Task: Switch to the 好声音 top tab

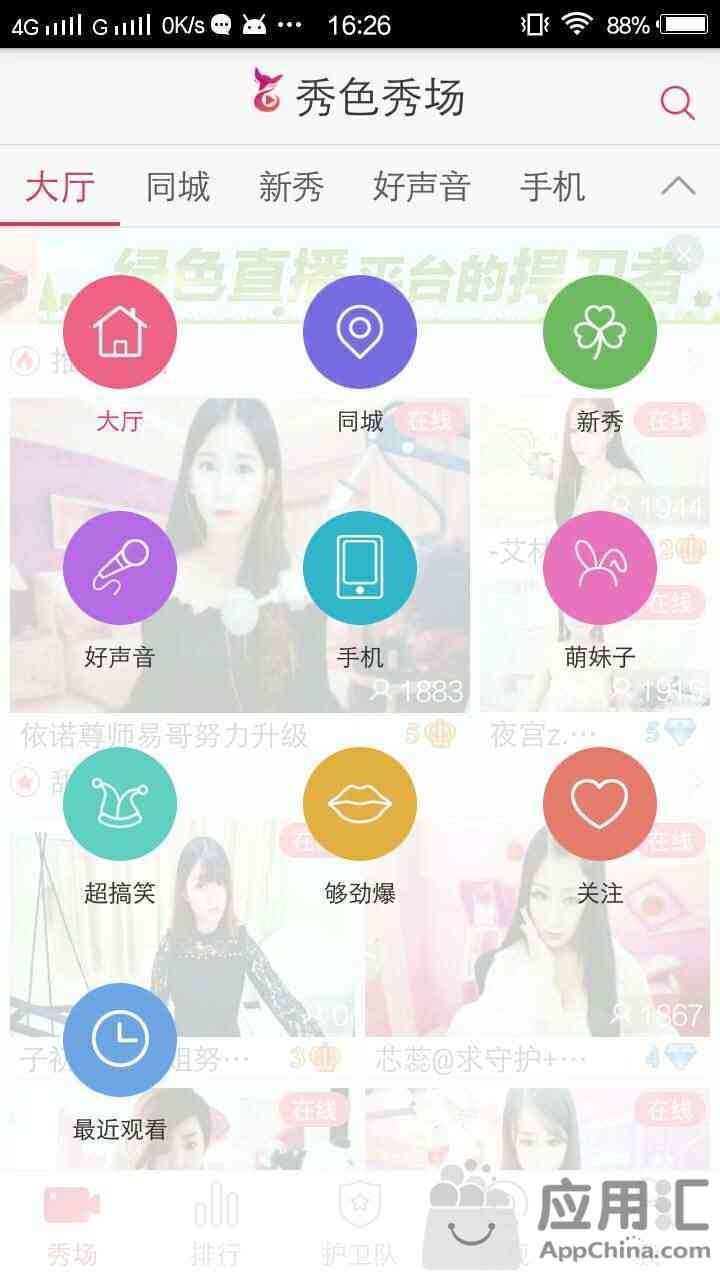Action: (x=421, y=187)
